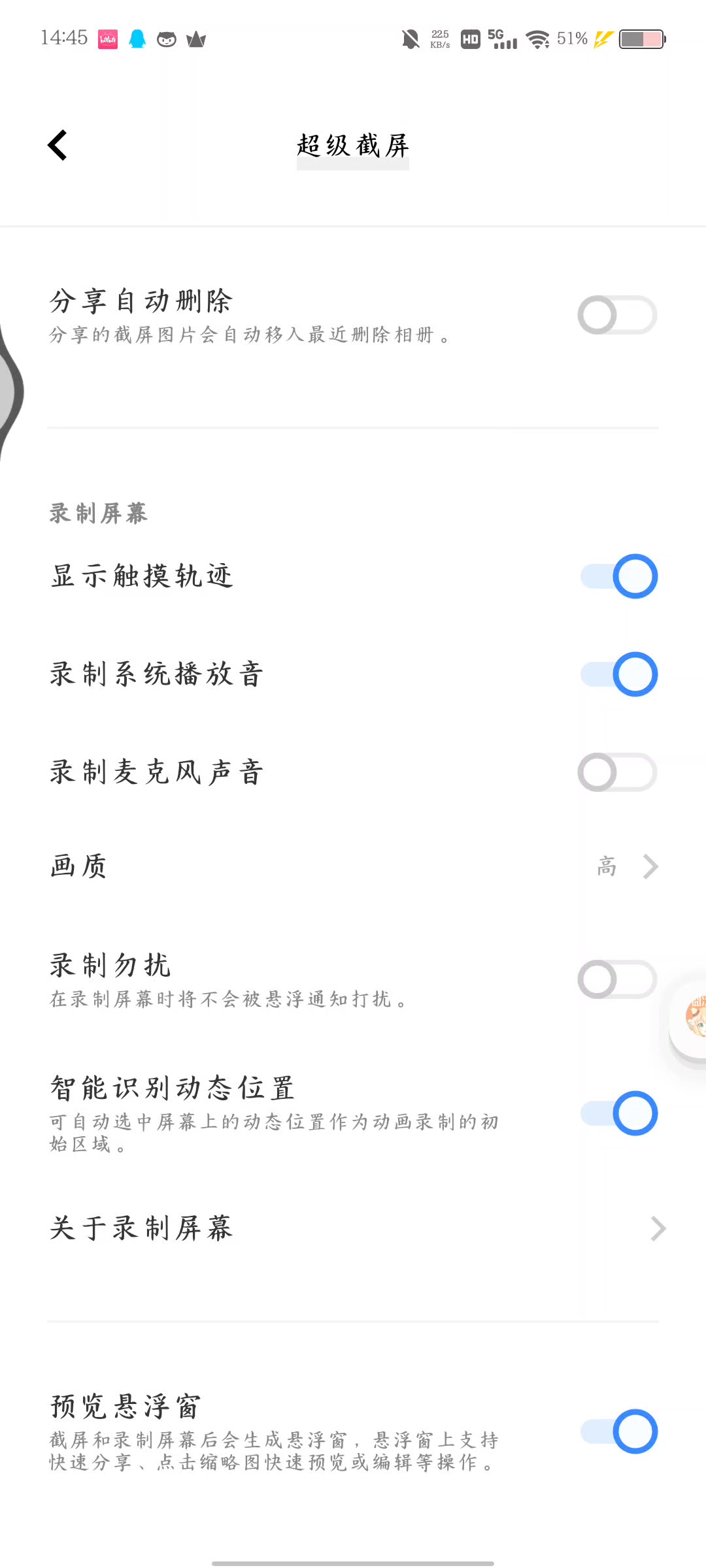This screenshot has width=706, height=1568.
Task: Disable 录制系统播放音 toggle
Action: pos(618,674)
